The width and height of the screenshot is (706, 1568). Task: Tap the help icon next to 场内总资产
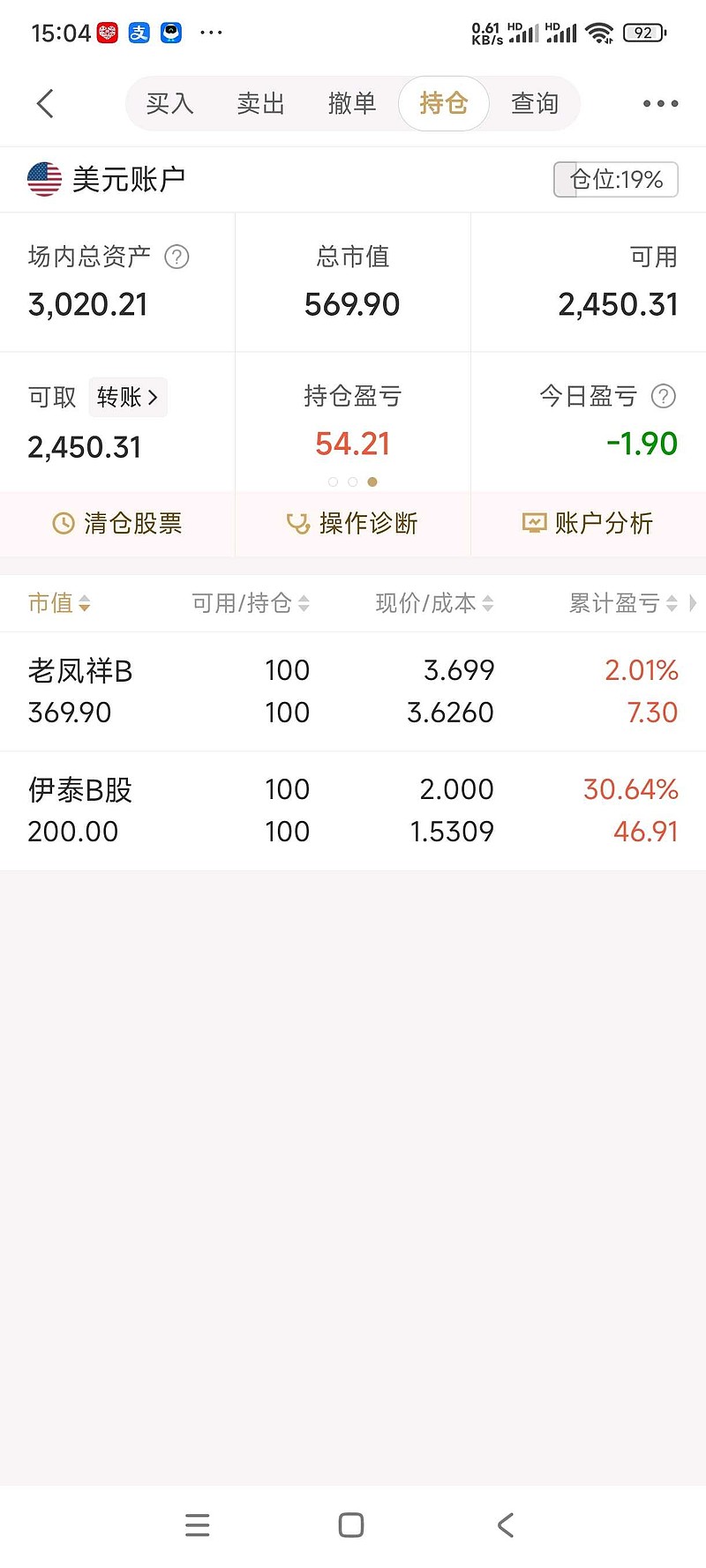point(176,257)
